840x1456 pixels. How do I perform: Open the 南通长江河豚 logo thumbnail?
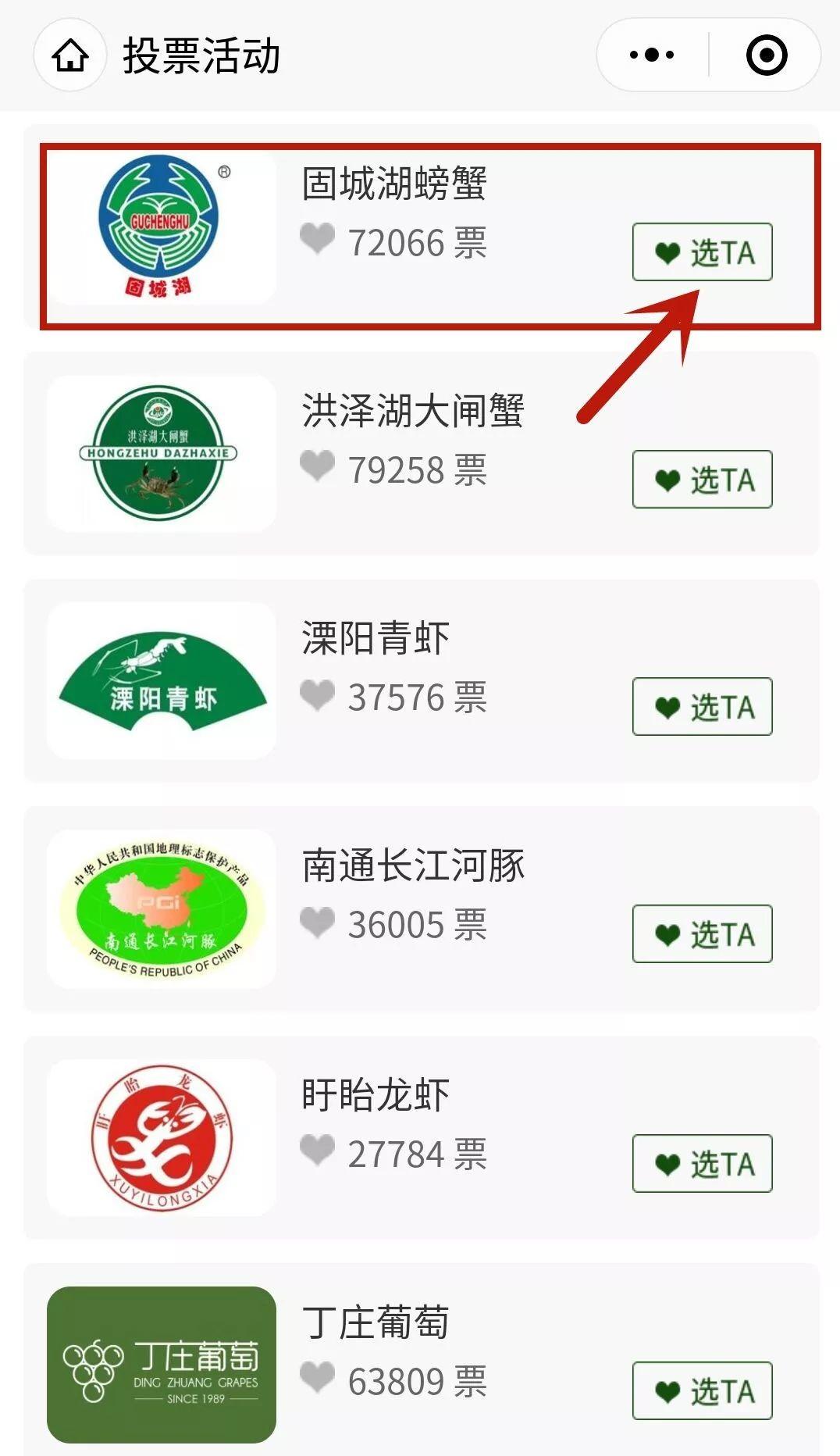(x=162, y=908)
